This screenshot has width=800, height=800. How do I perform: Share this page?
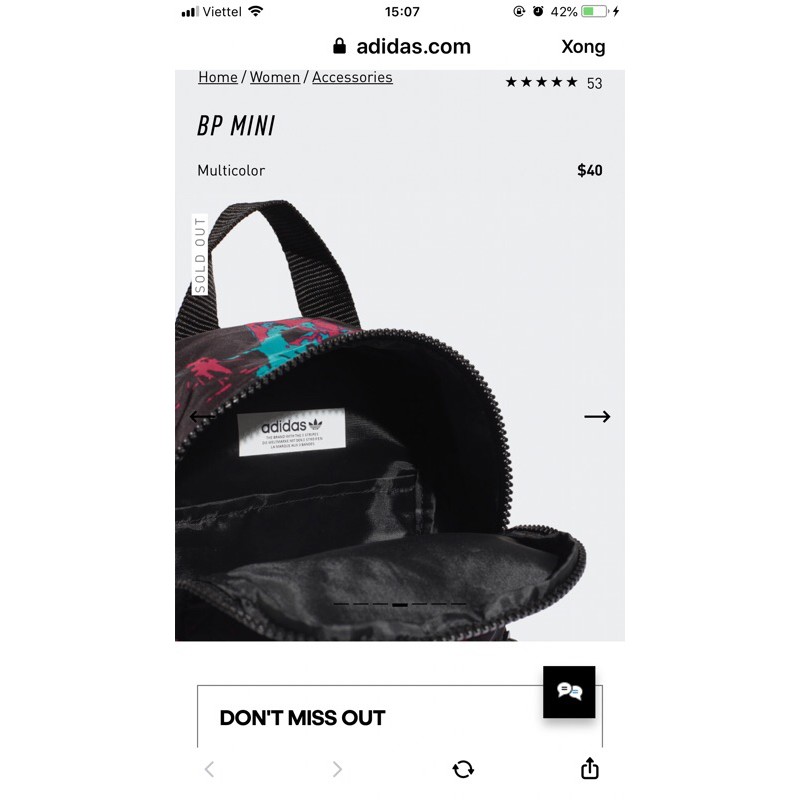click(590, 768)
